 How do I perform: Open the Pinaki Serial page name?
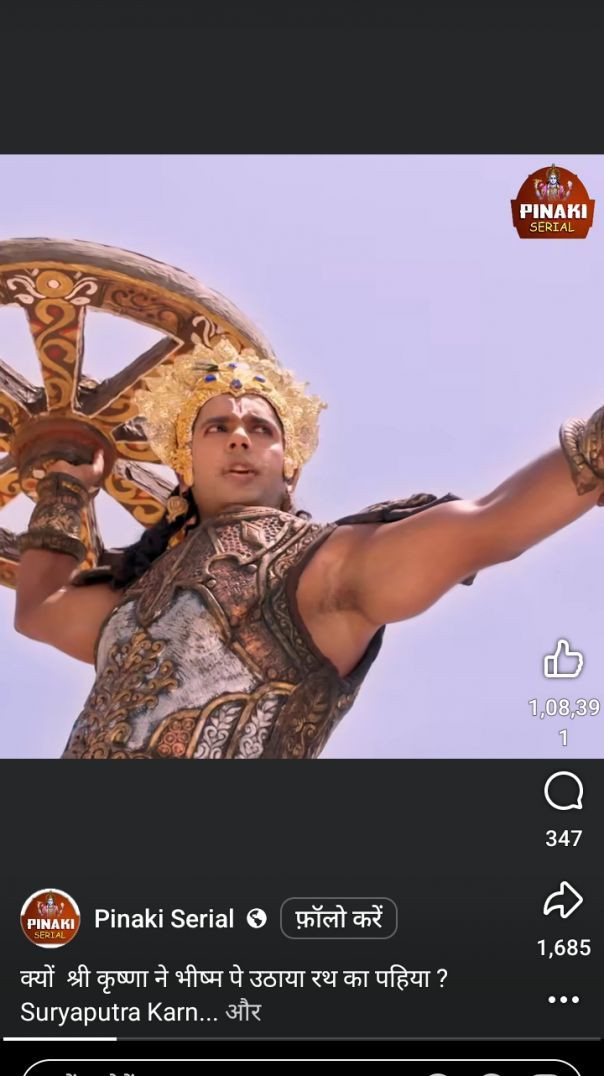[164, 918]
